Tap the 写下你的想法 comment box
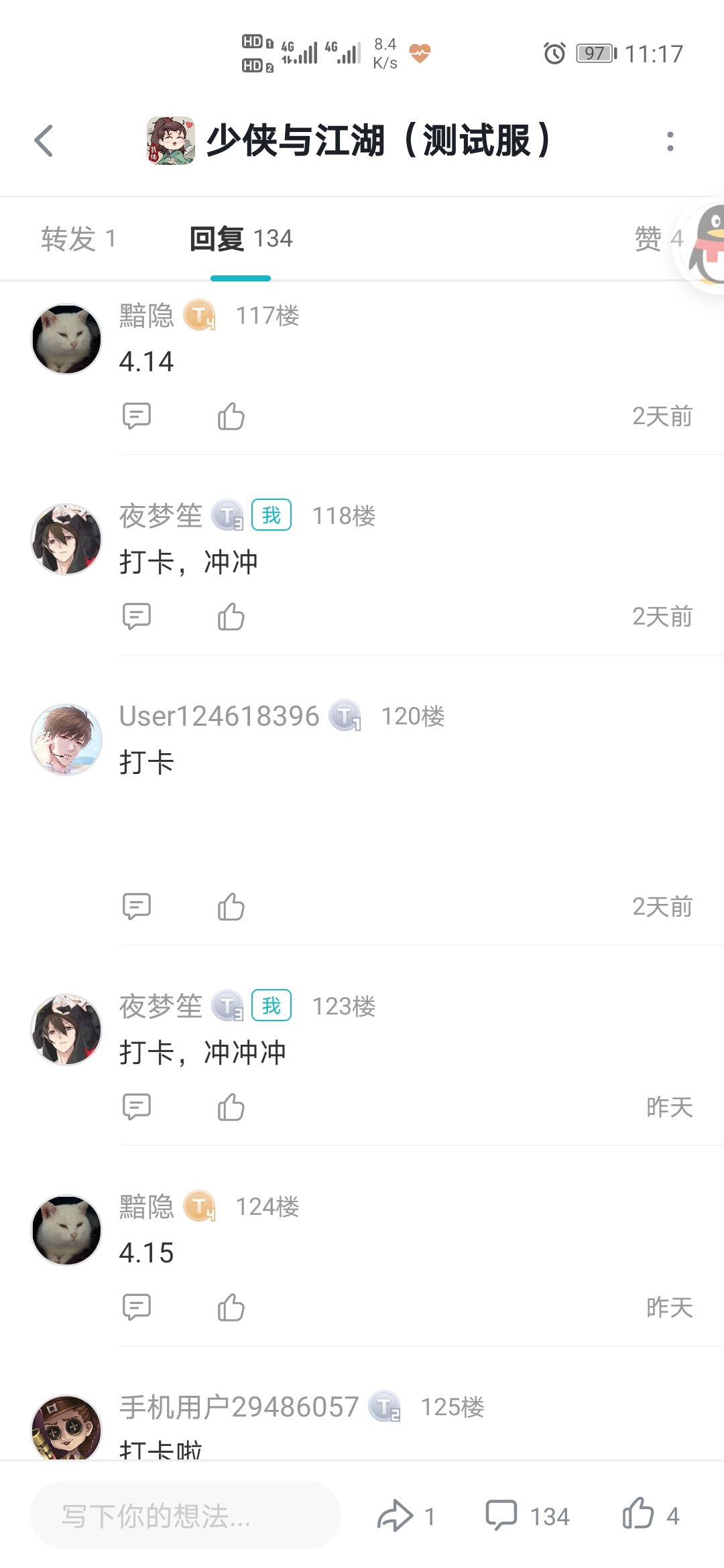The width and height of the screenshot is (724, 1568). (x=186, y=1516)
